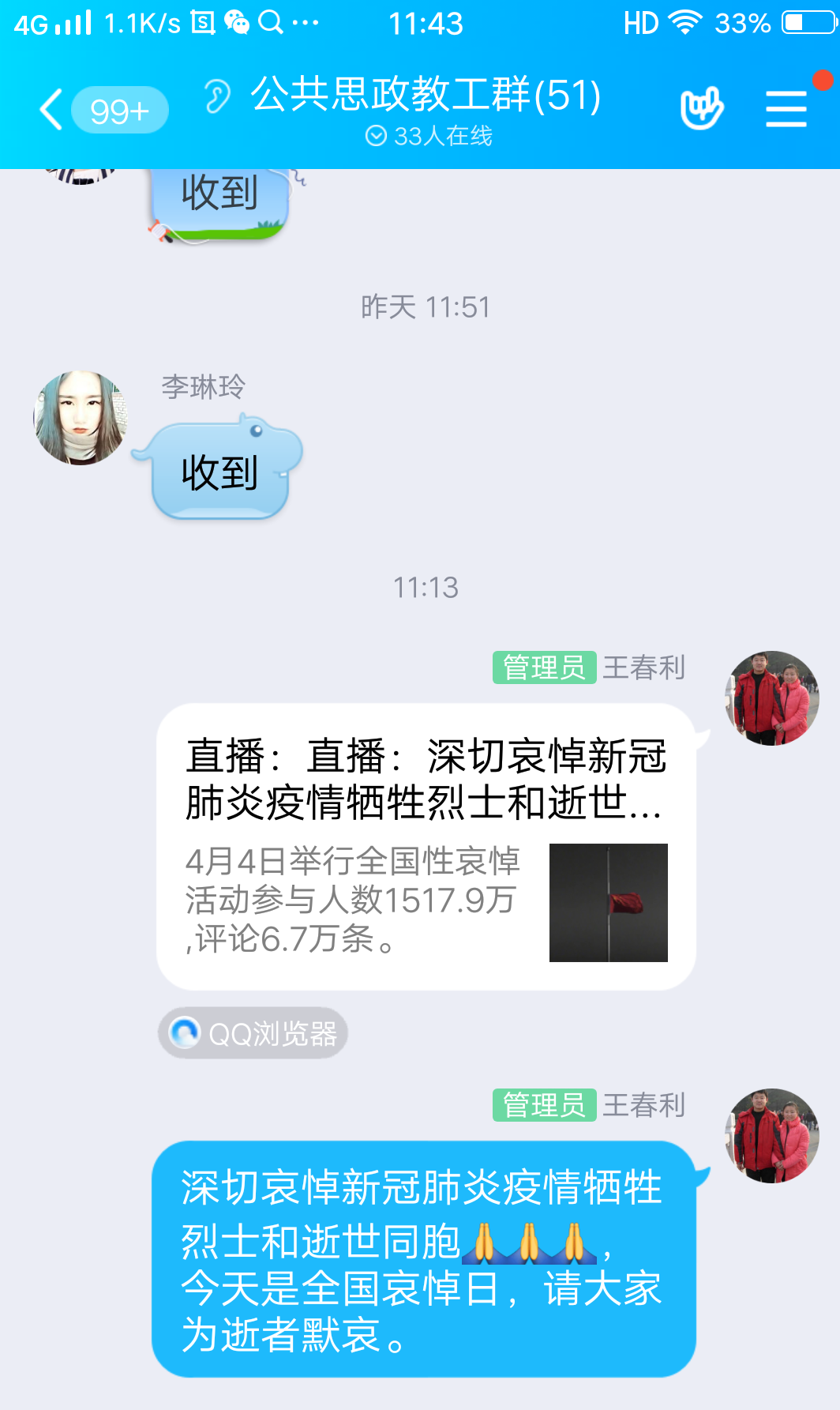The width and height of the screenshot is (840, 1410).
Task: Open 王春利's avatar beside the shared link
Action: tap(771, 698)
